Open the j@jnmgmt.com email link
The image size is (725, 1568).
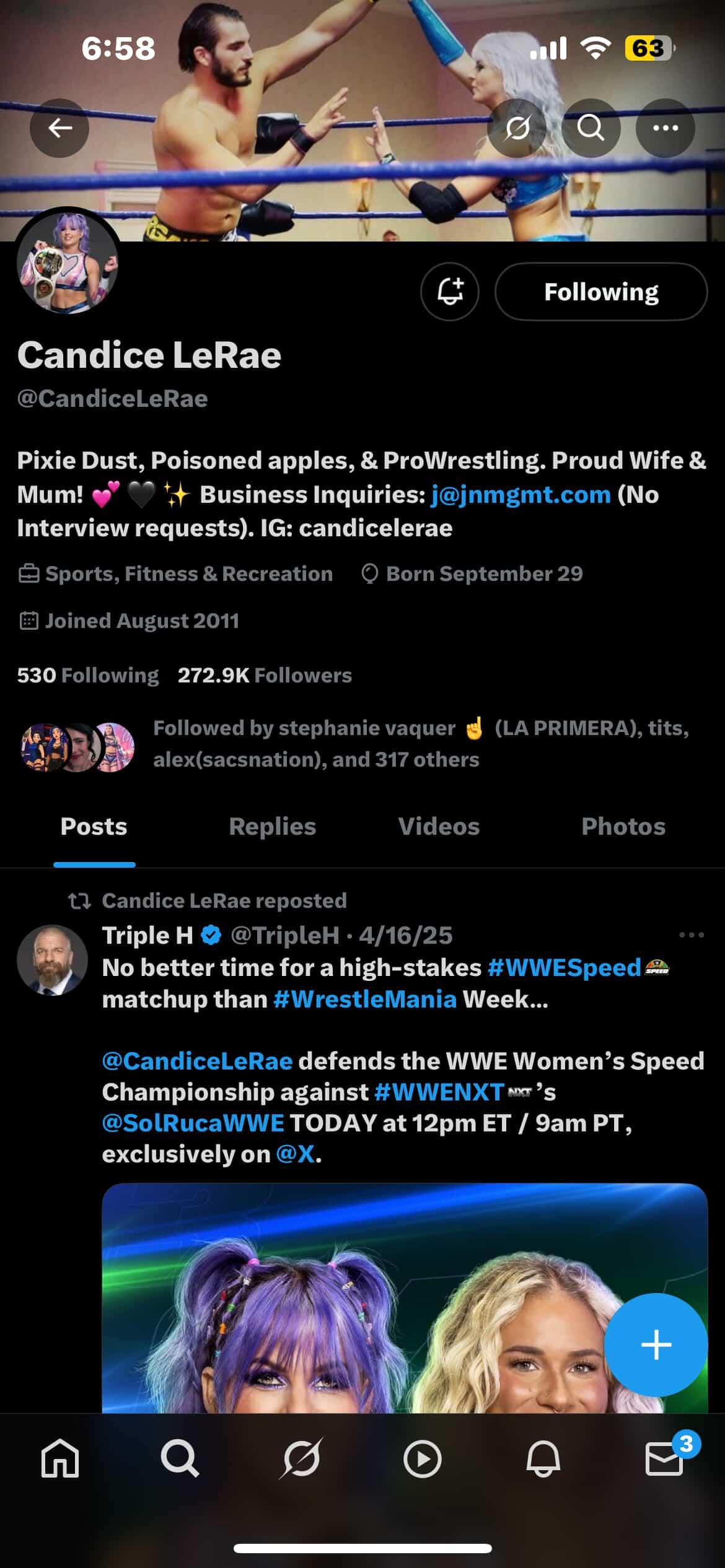point(521,495)
